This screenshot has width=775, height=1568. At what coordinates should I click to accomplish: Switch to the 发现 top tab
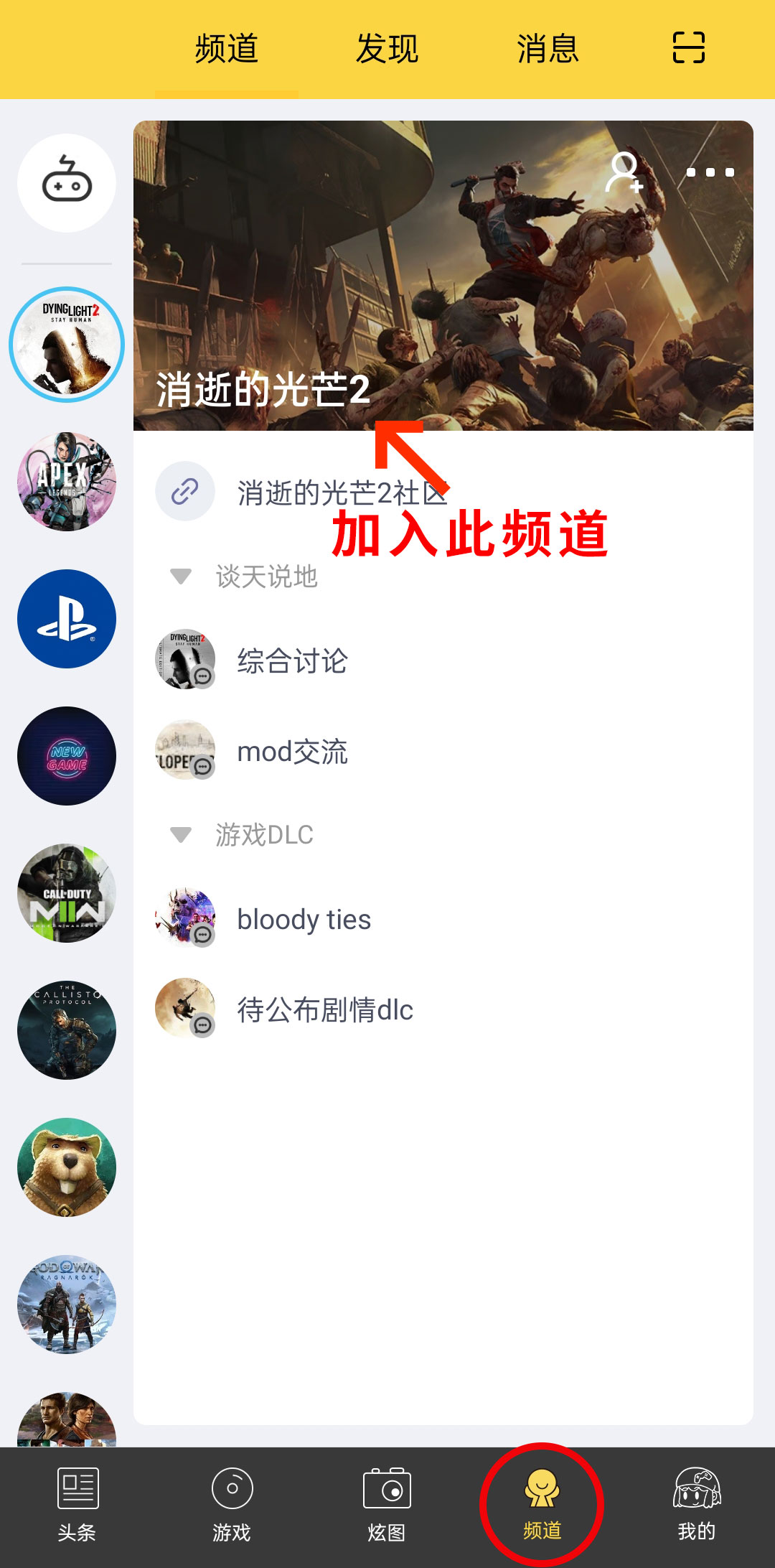click(x=387, y=50)
